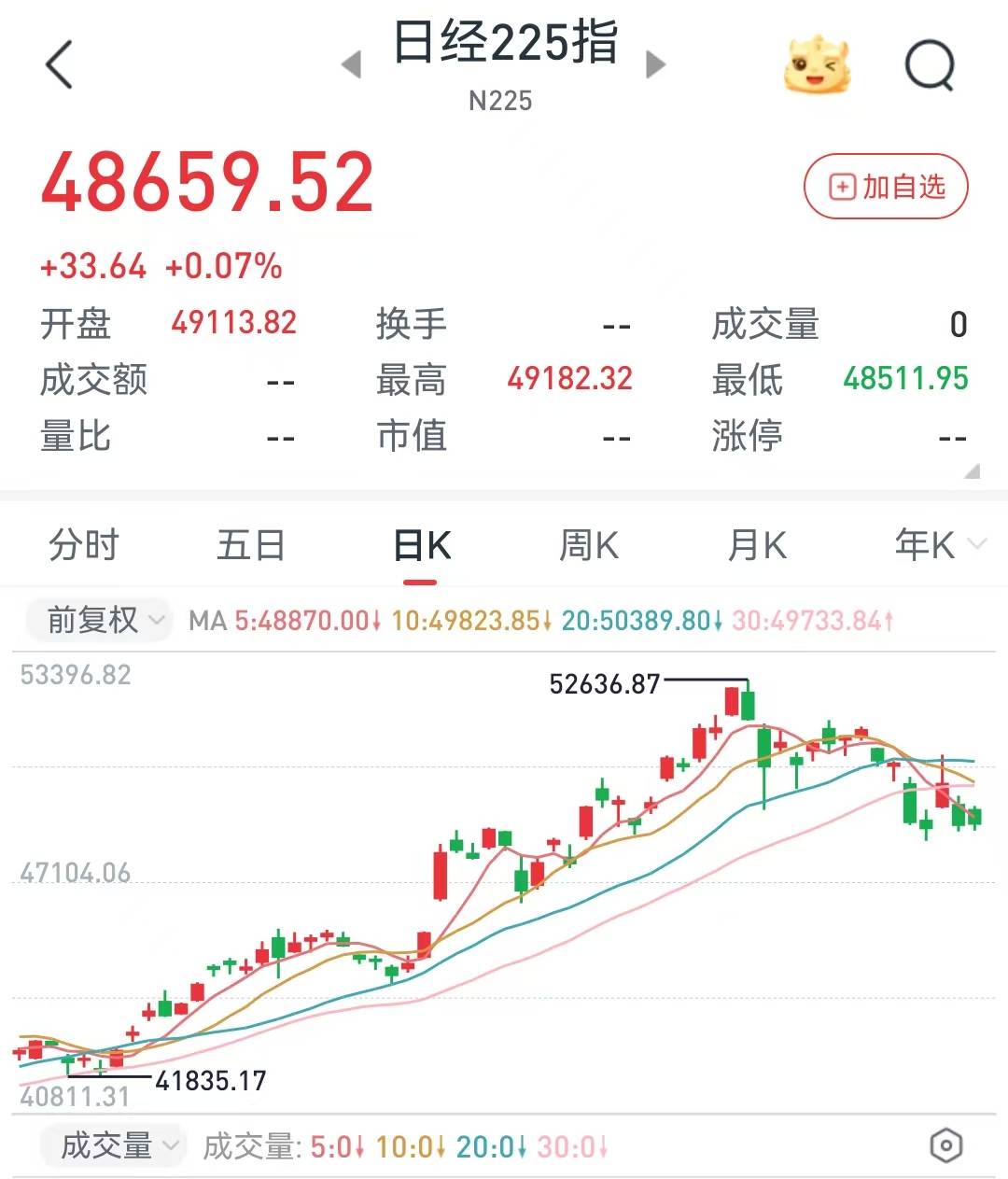Select the 日K chart tab

pyautogui.click(x=422, y=546)
